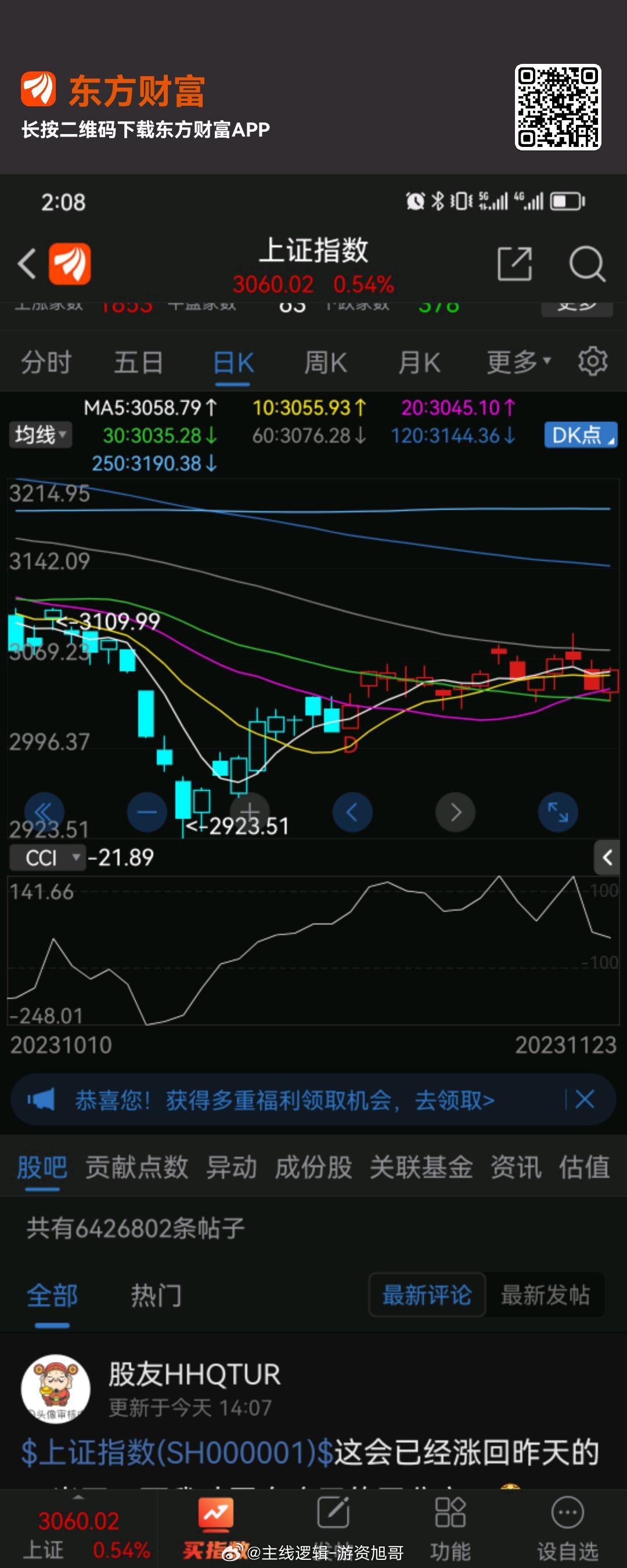The width and height of the screenshot is (627, 1568).
Task: Move chart one candle left
Action: tap(352, 812)
